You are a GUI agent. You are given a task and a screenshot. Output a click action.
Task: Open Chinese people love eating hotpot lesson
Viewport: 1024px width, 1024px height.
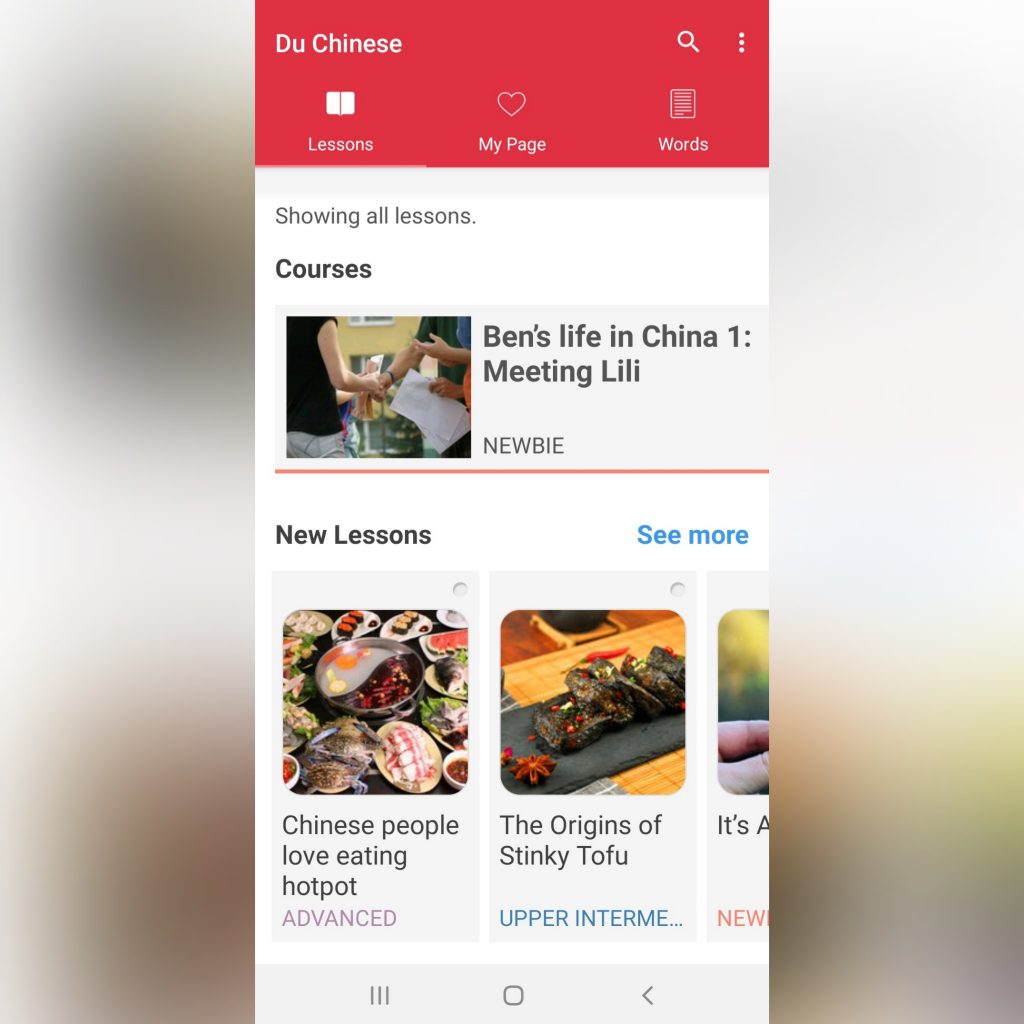[x=375, y=755]
